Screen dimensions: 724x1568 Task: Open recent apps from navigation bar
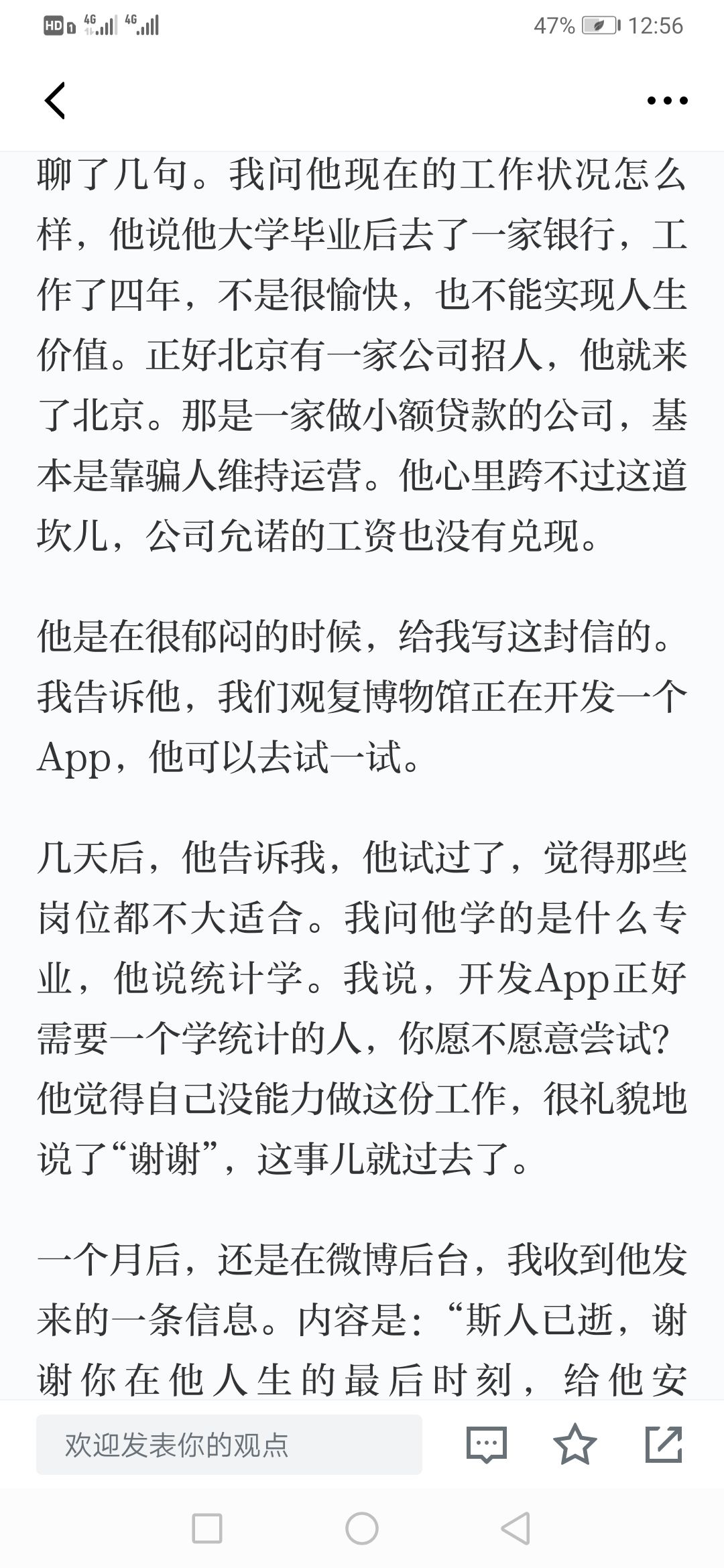[207, 1528]
